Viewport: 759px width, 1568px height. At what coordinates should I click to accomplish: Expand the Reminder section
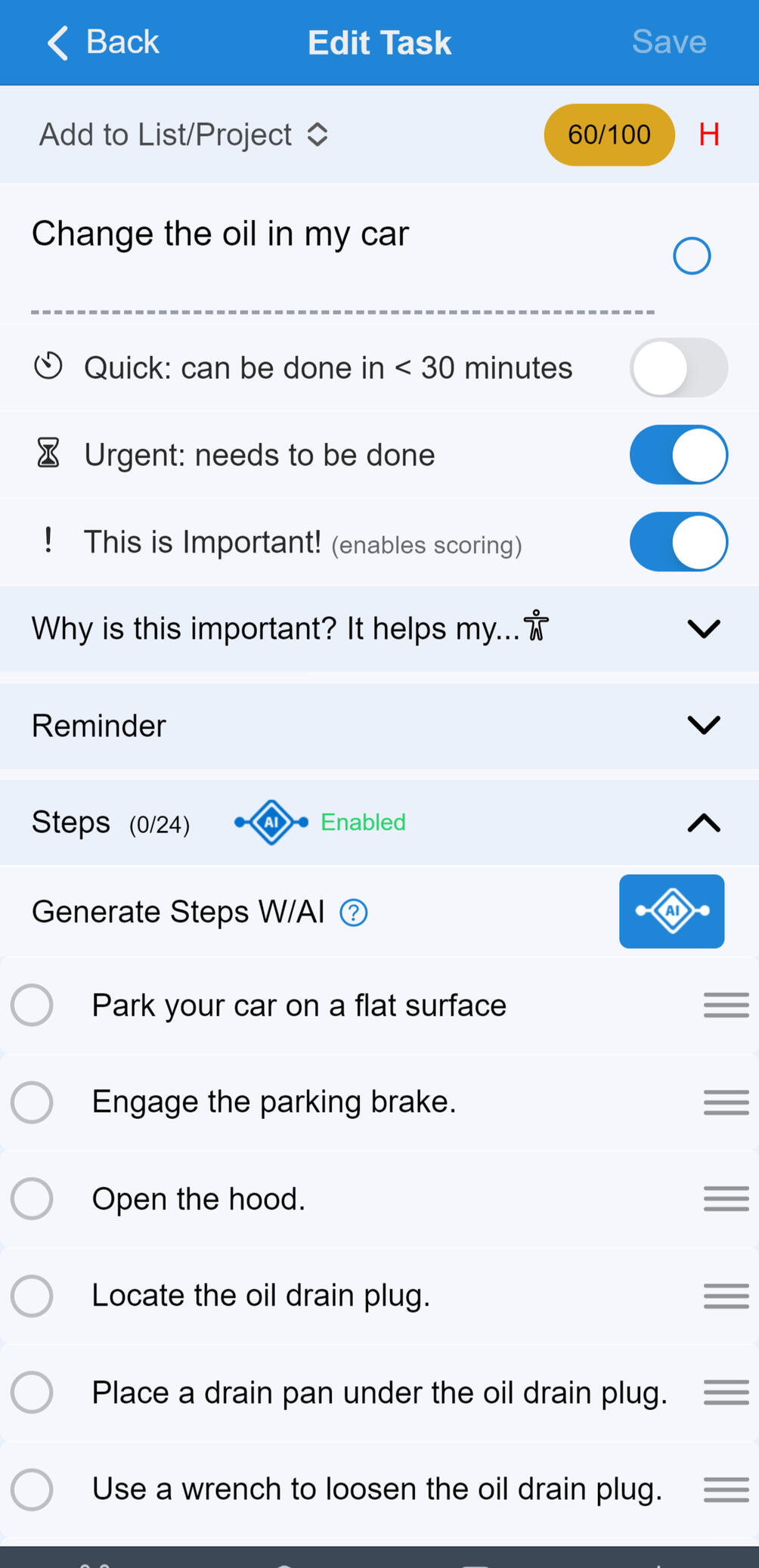point(703,725)
